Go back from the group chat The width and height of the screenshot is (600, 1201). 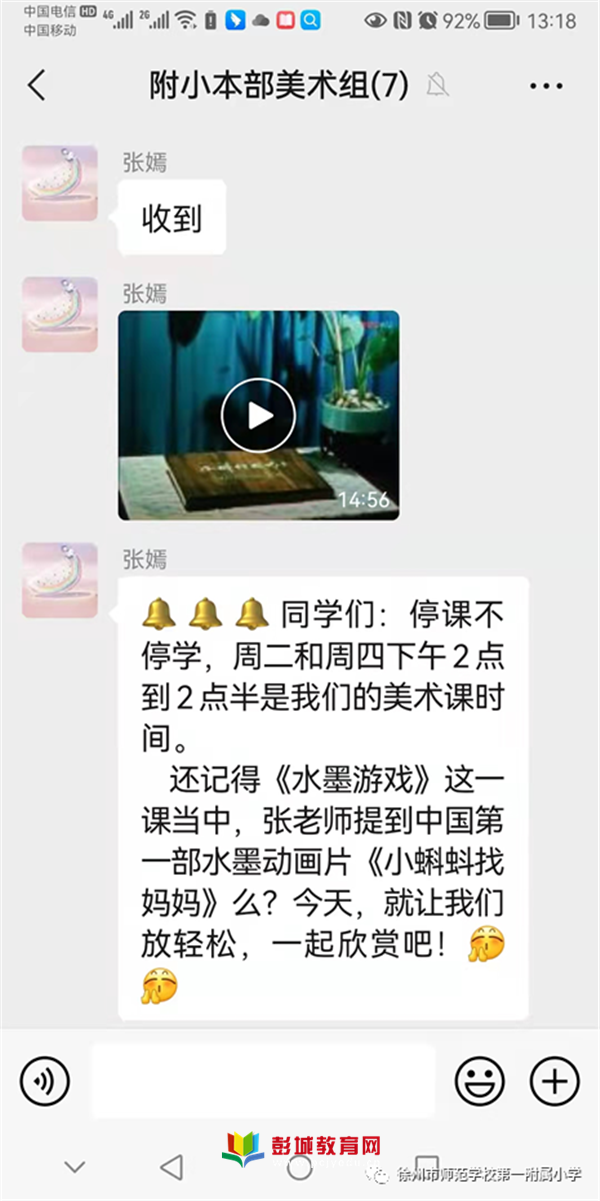pos(37,86)
